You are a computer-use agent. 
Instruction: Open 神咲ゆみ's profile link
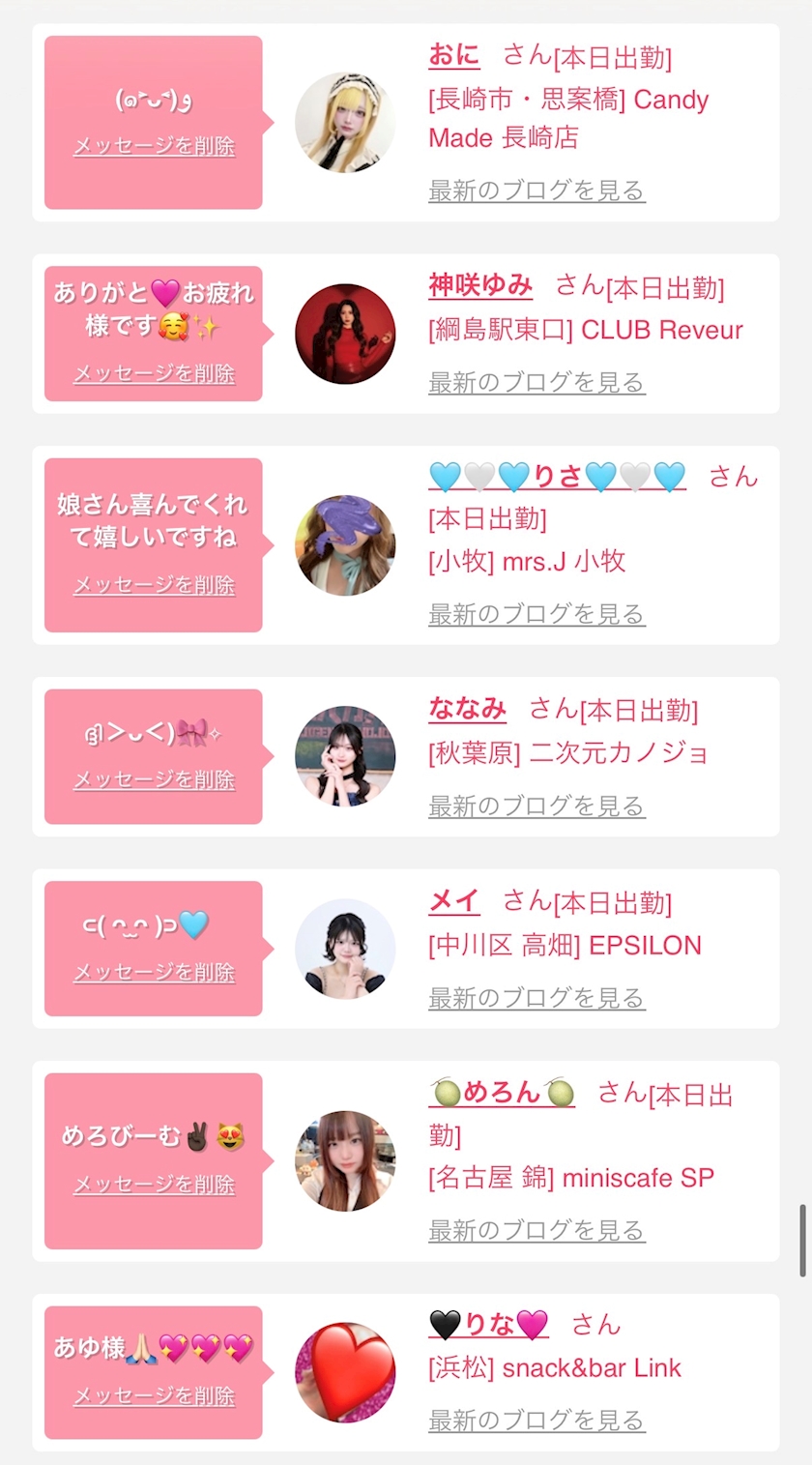coord(480,285)
